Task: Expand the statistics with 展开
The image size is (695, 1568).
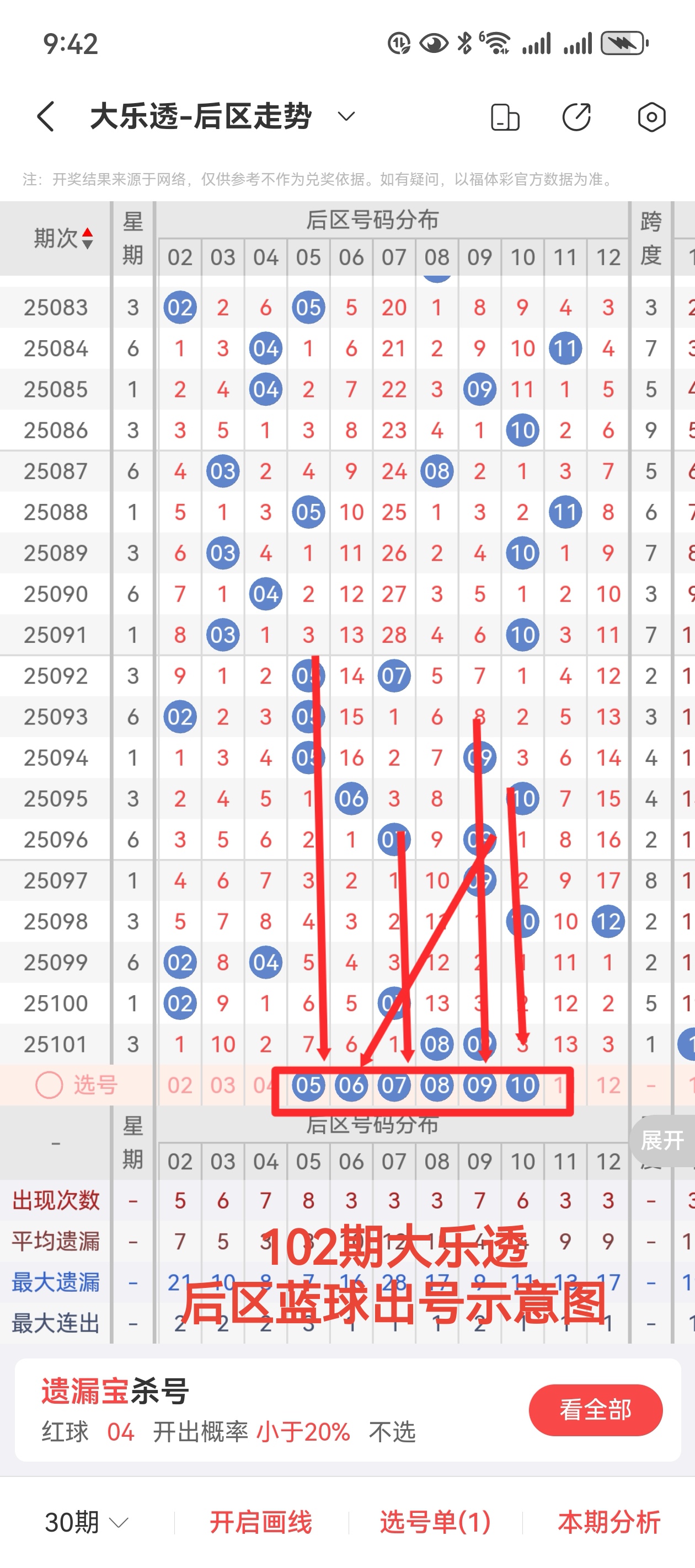Action: tap(662, 1140)
